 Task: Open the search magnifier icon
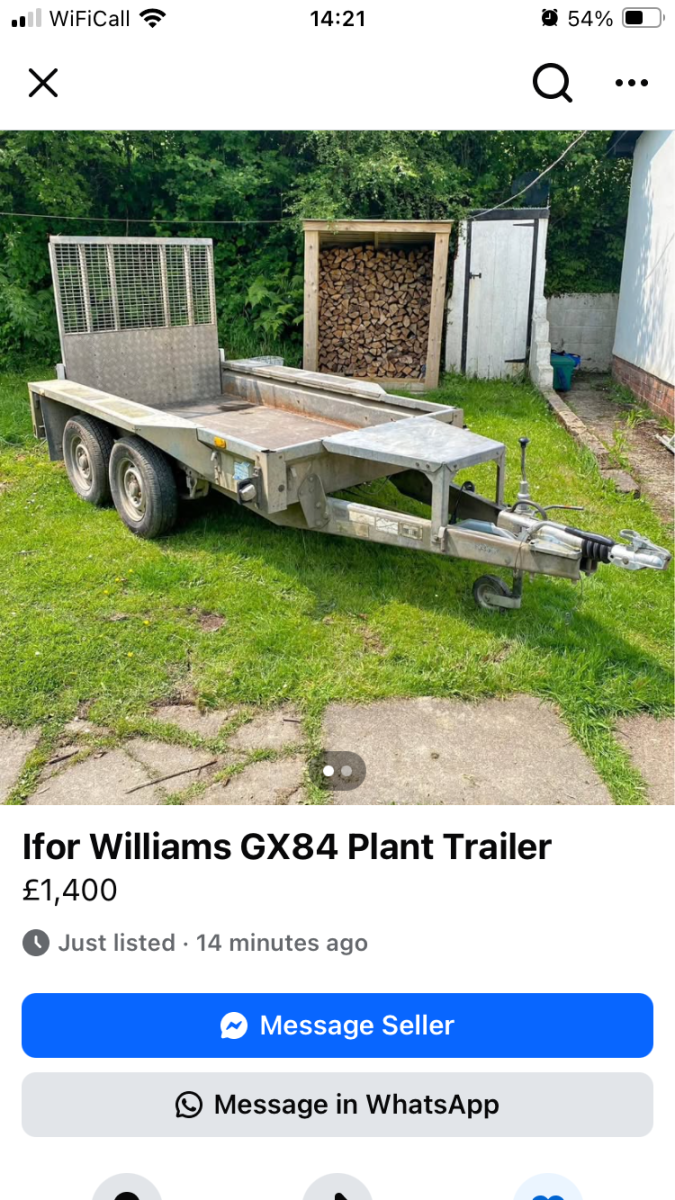552,83
